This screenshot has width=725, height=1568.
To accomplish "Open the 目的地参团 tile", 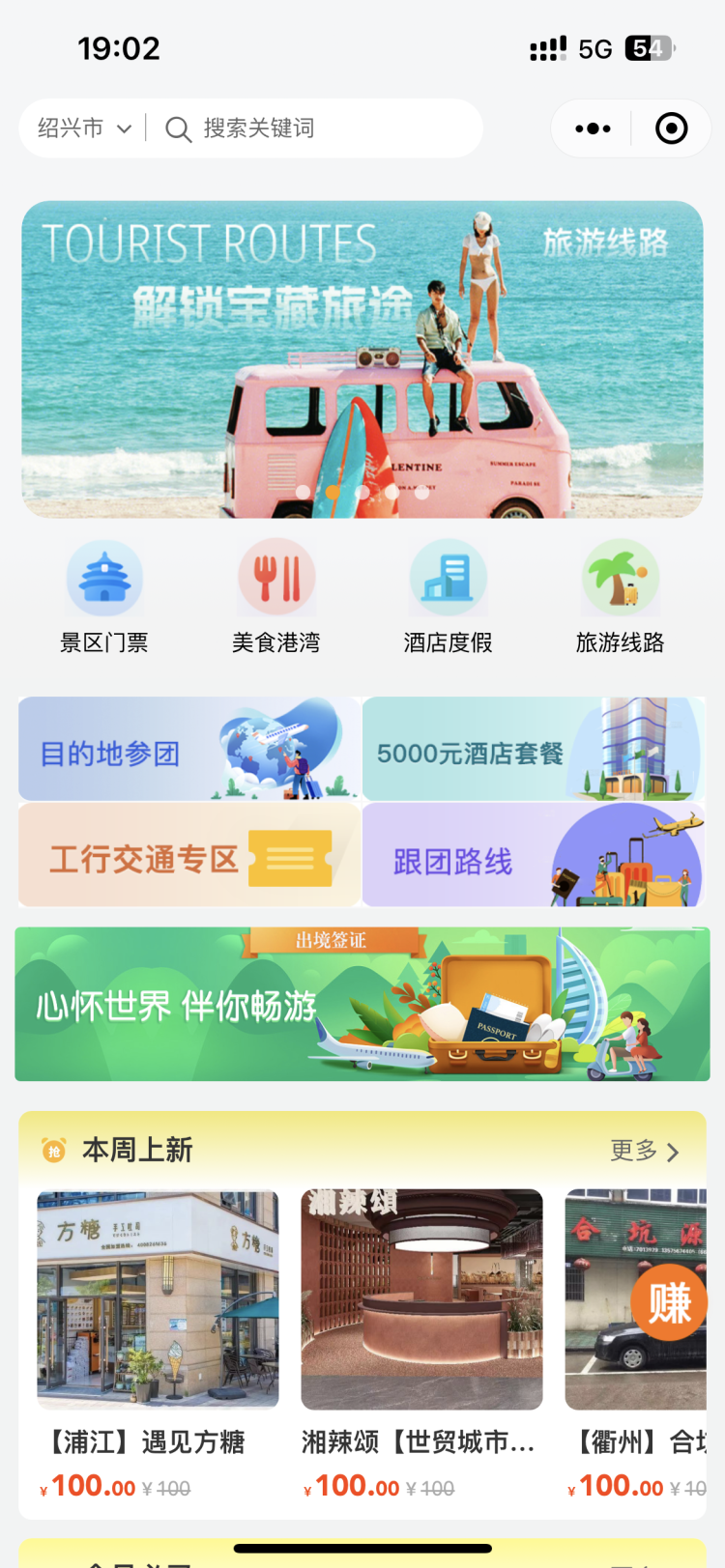I will (188, 749).
